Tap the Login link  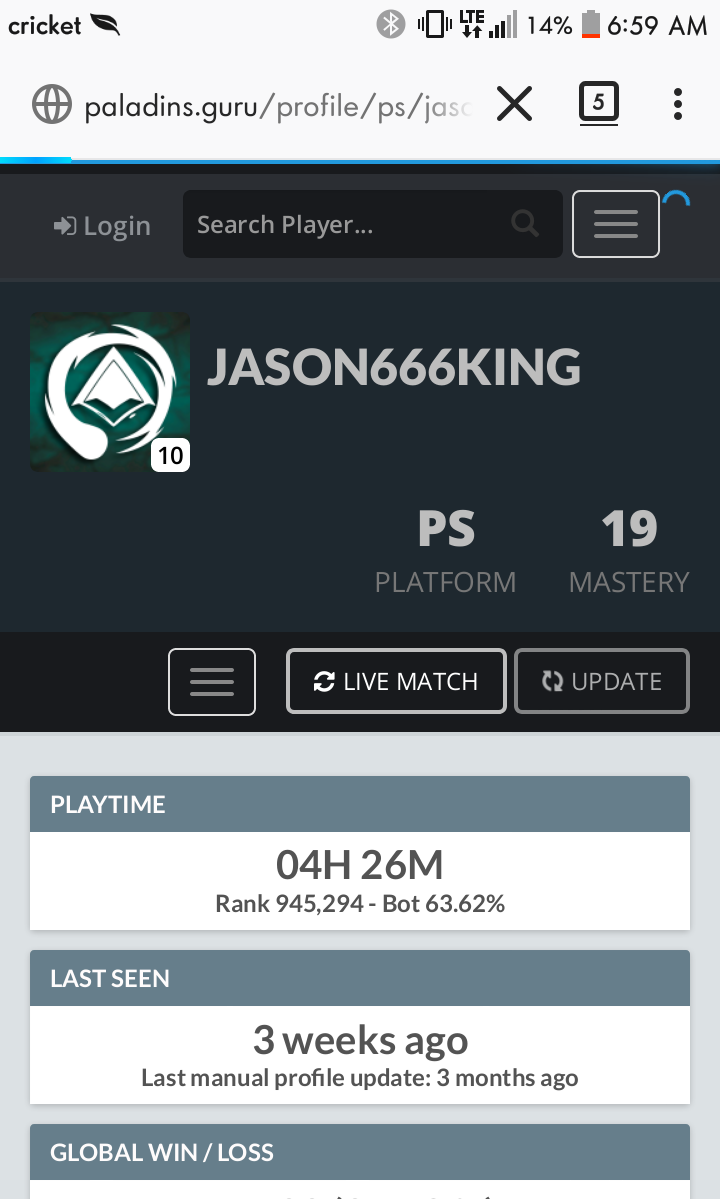click(x=102, y=226)
